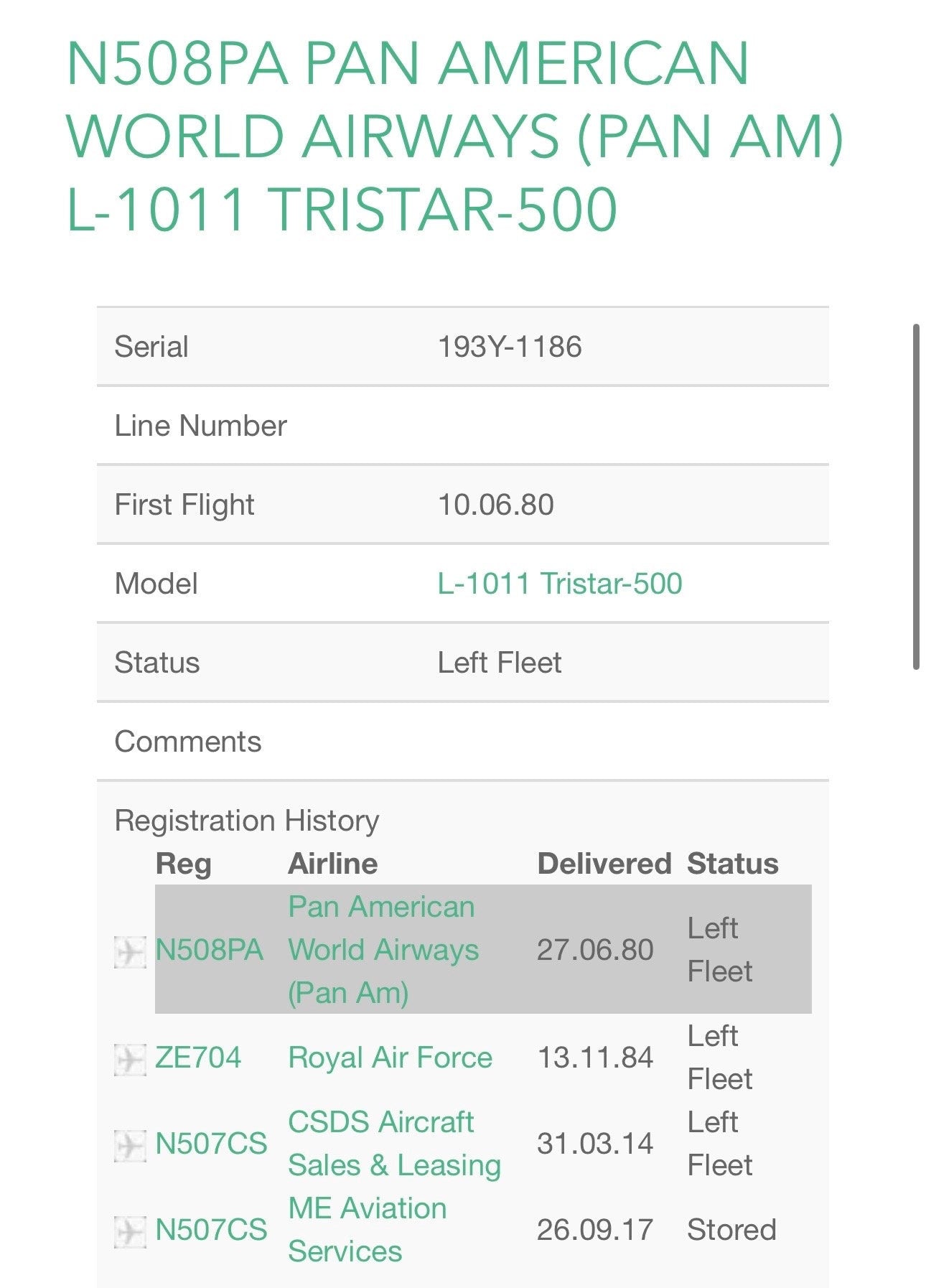
Task: Open Pan American World Airways airline link
Action: [x=383, y=949]
